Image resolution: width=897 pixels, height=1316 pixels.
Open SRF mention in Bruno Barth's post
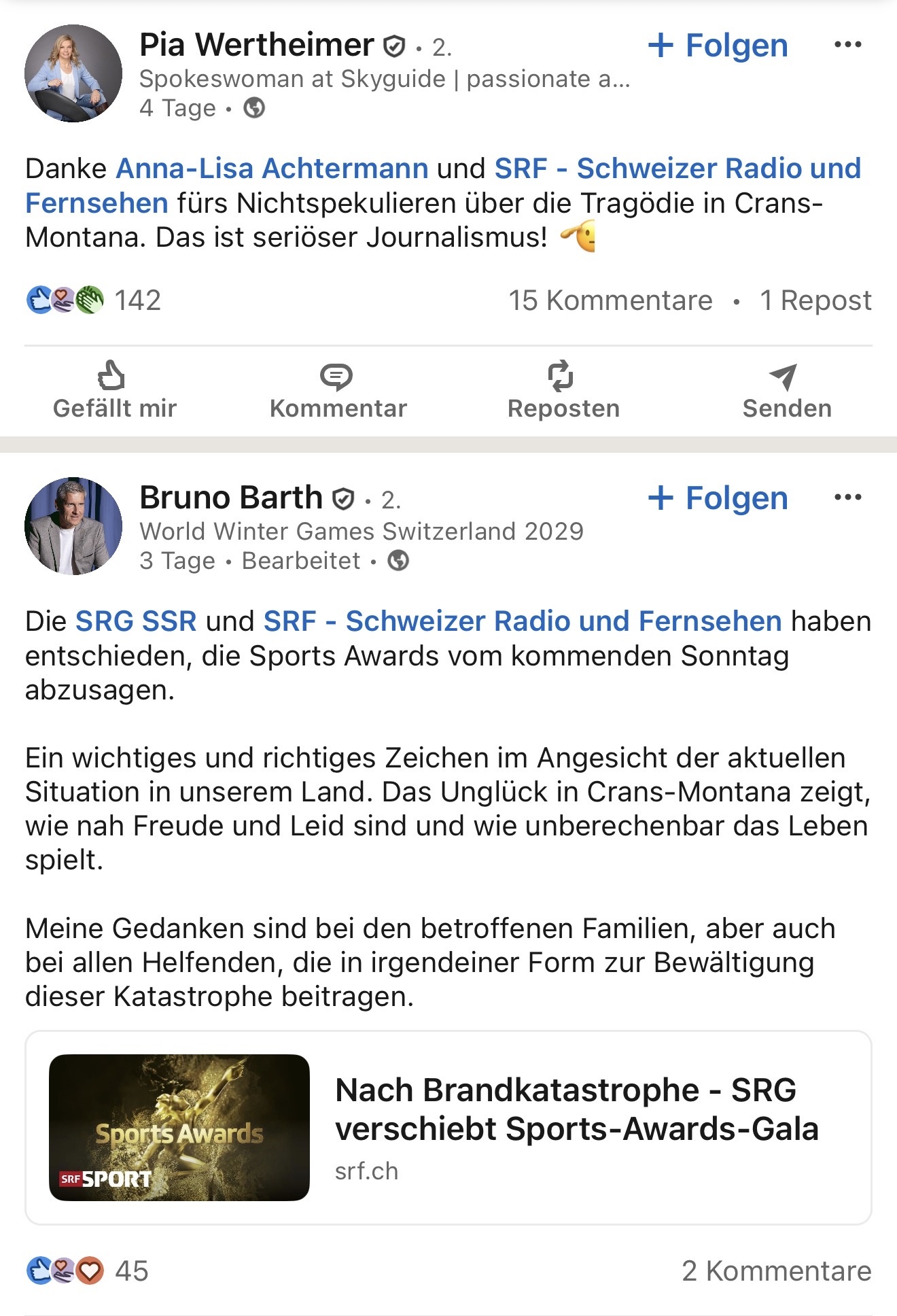[522, 621]
